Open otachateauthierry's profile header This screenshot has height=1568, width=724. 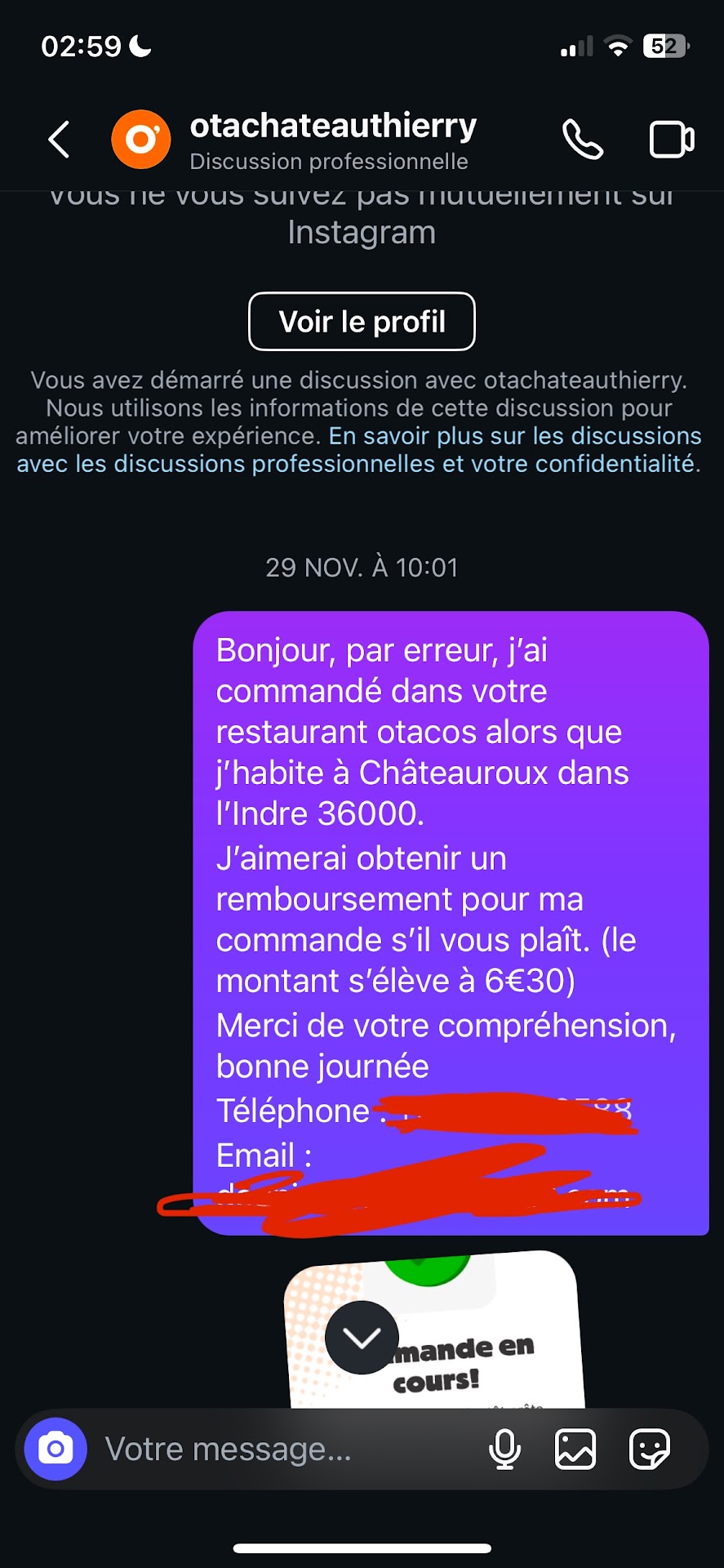coord(332,140)
